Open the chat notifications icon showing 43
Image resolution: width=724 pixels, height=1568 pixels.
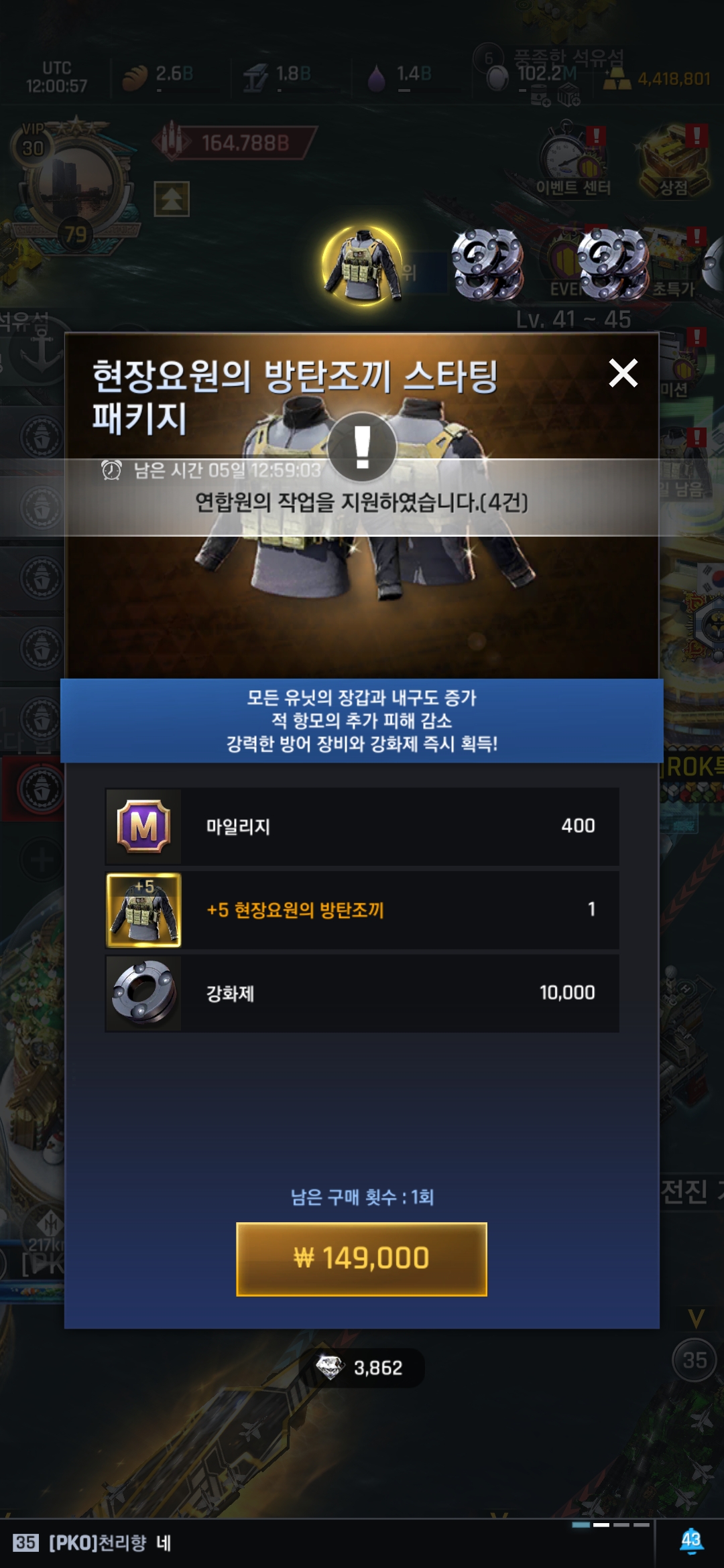pos(690,1541)
